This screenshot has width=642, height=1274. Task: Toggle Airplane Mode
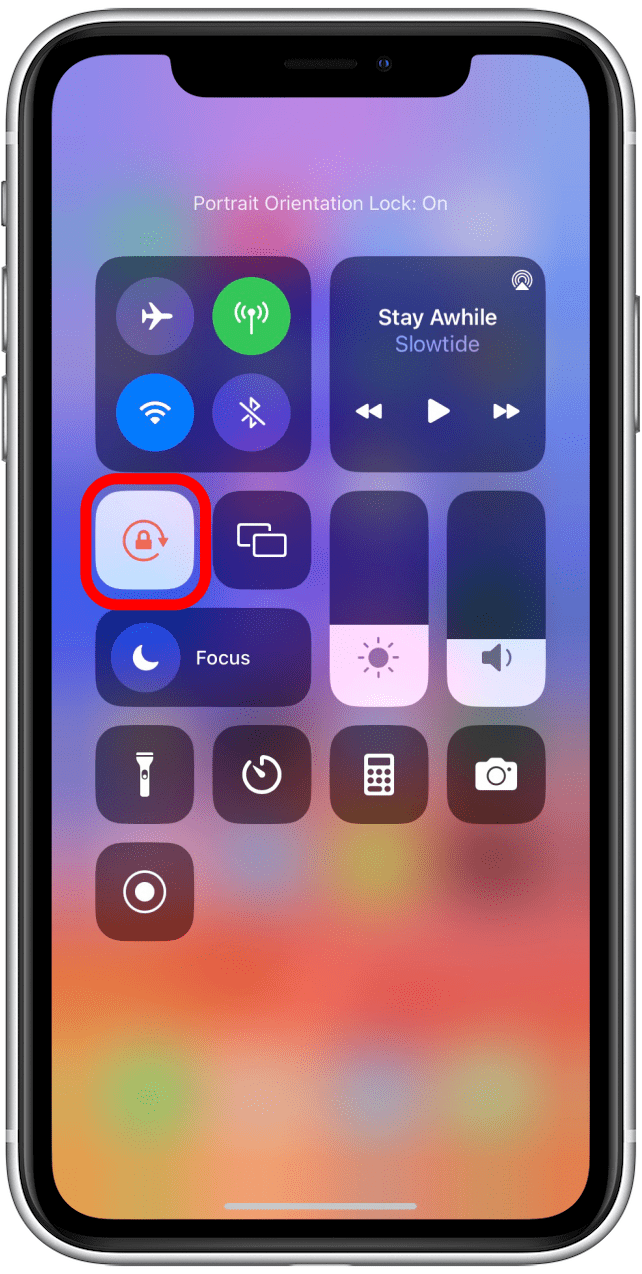point(155,318)
